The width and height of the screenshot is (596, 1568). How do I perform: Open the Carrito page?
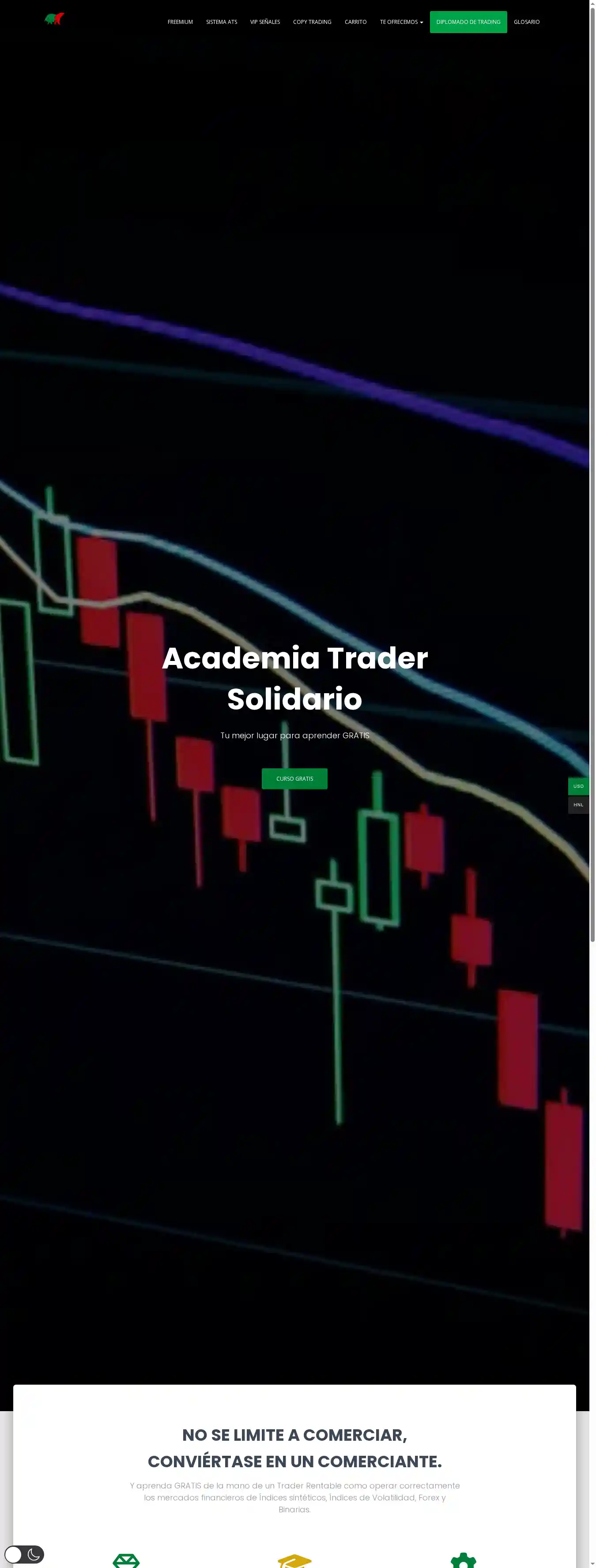[x=355, y=22]
